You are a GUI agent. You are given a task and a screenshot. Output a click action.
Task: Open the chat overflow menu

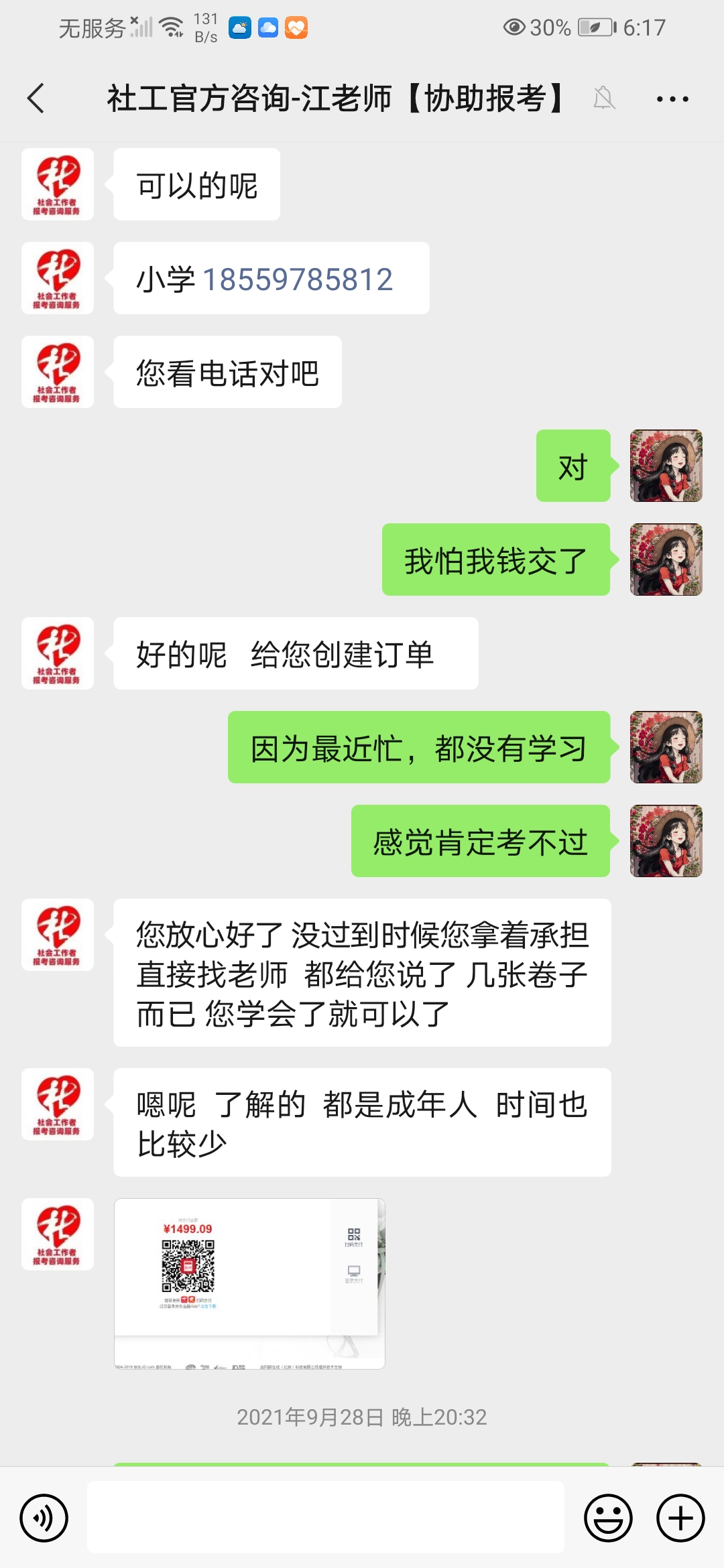click(x=672, y=99)
